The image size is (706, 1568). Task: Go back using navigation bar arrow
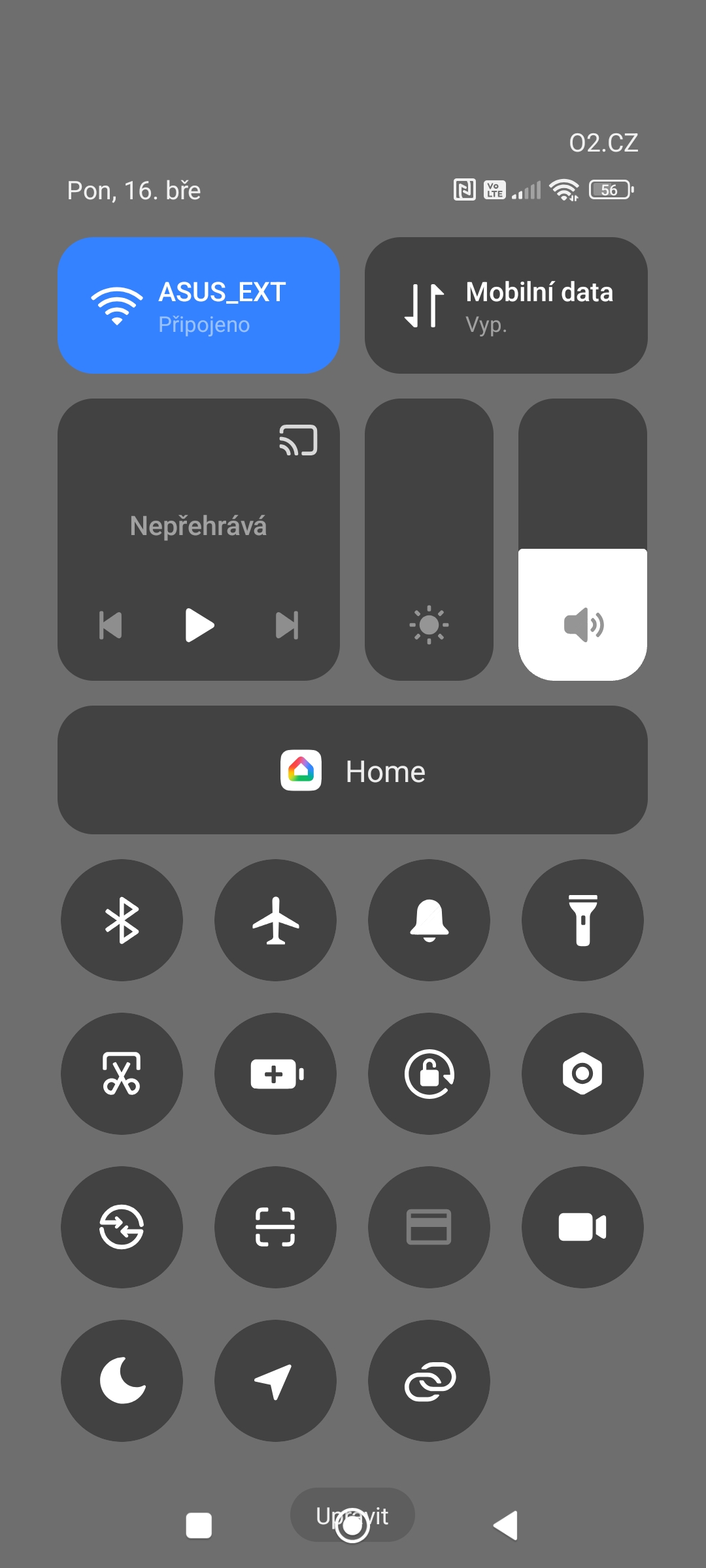(x=506, y=1526)
